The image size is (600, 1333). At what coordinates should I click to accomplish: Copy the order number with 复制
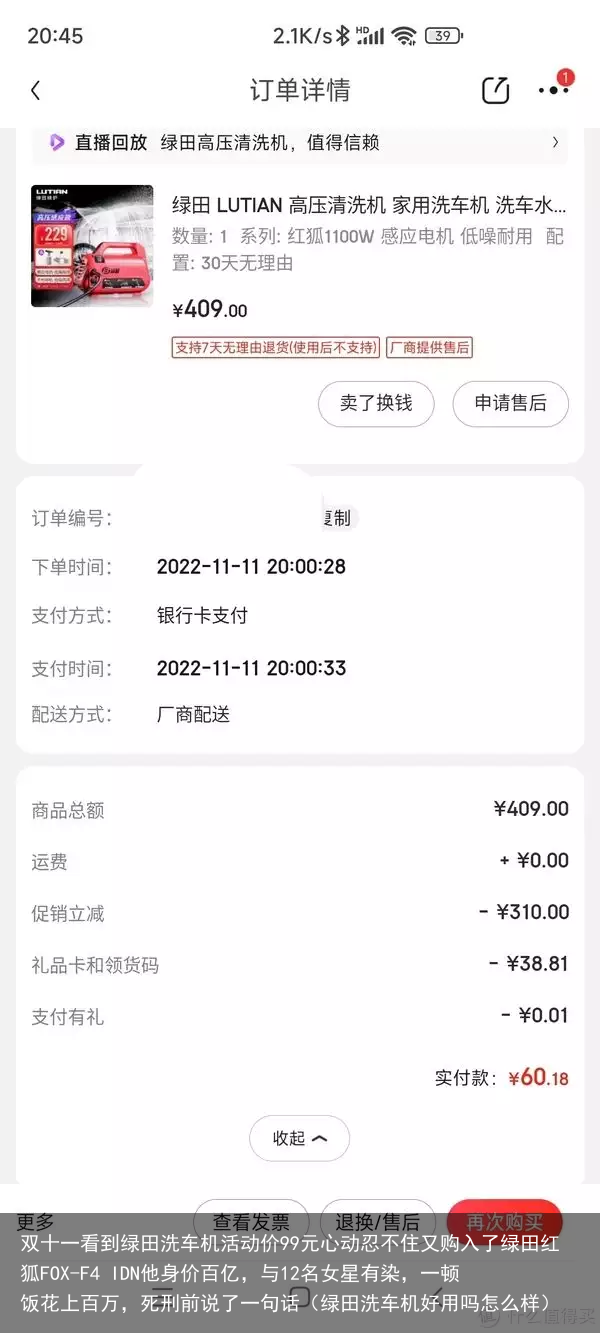pos(337,518)
